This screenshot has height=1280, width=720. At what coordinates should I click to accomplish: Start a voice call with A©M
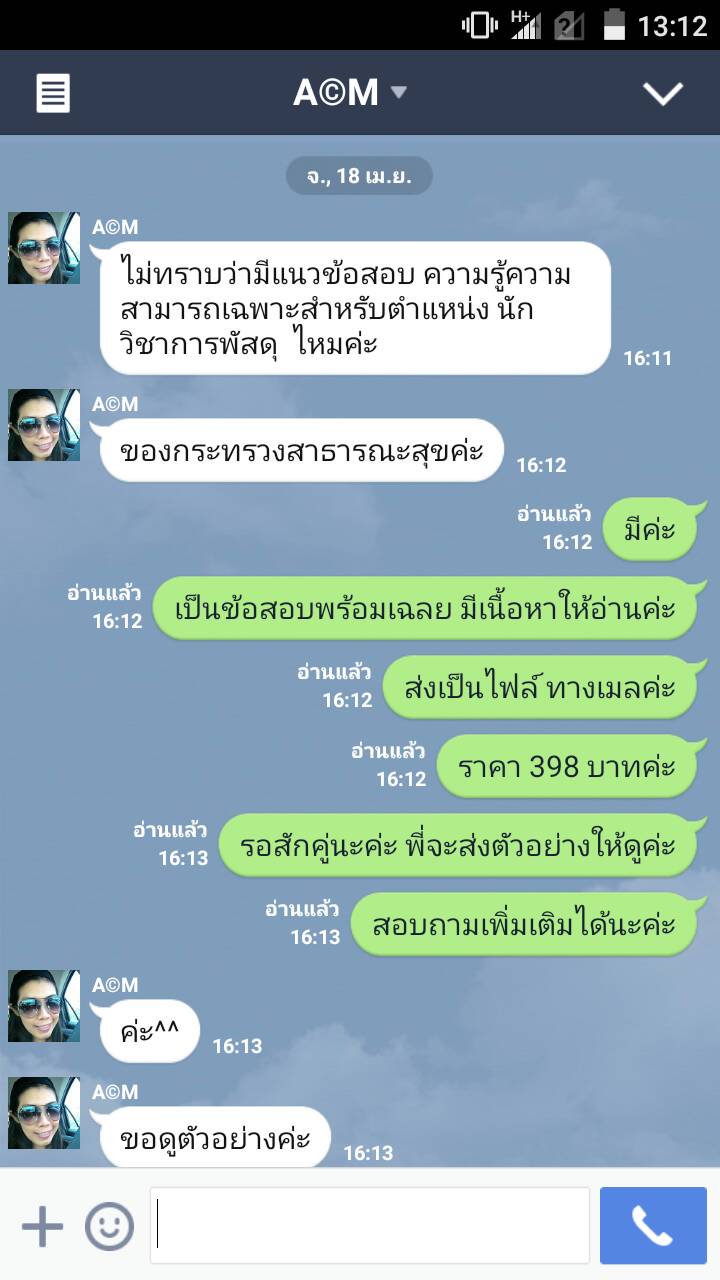pos(653,1226)
